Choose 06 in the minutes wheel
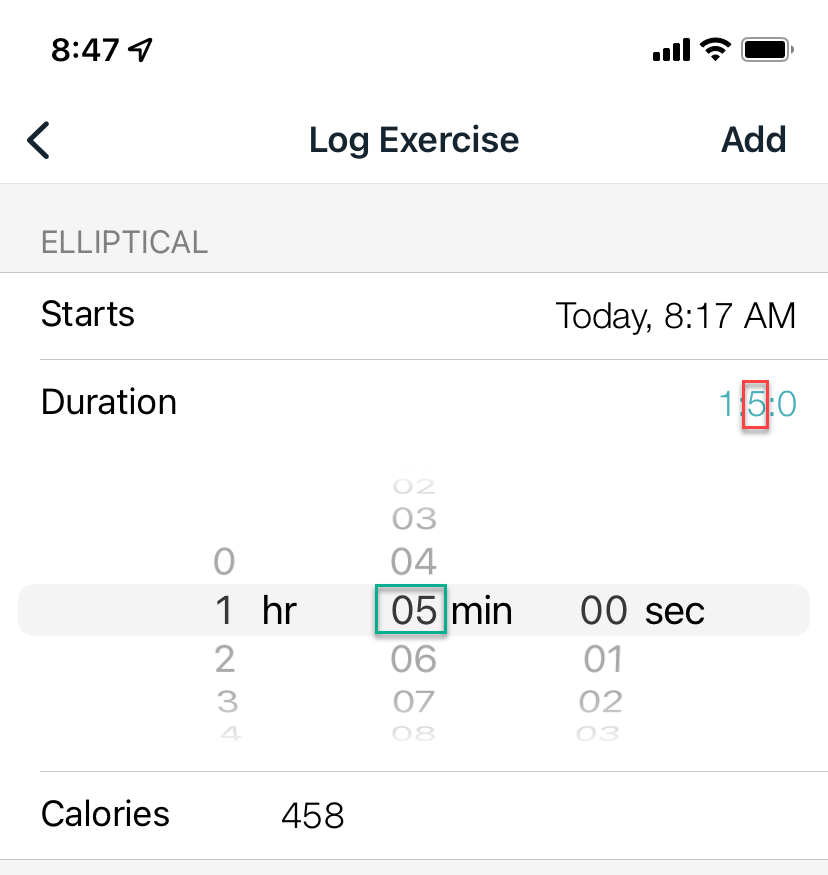 click(x=414, y=659)
